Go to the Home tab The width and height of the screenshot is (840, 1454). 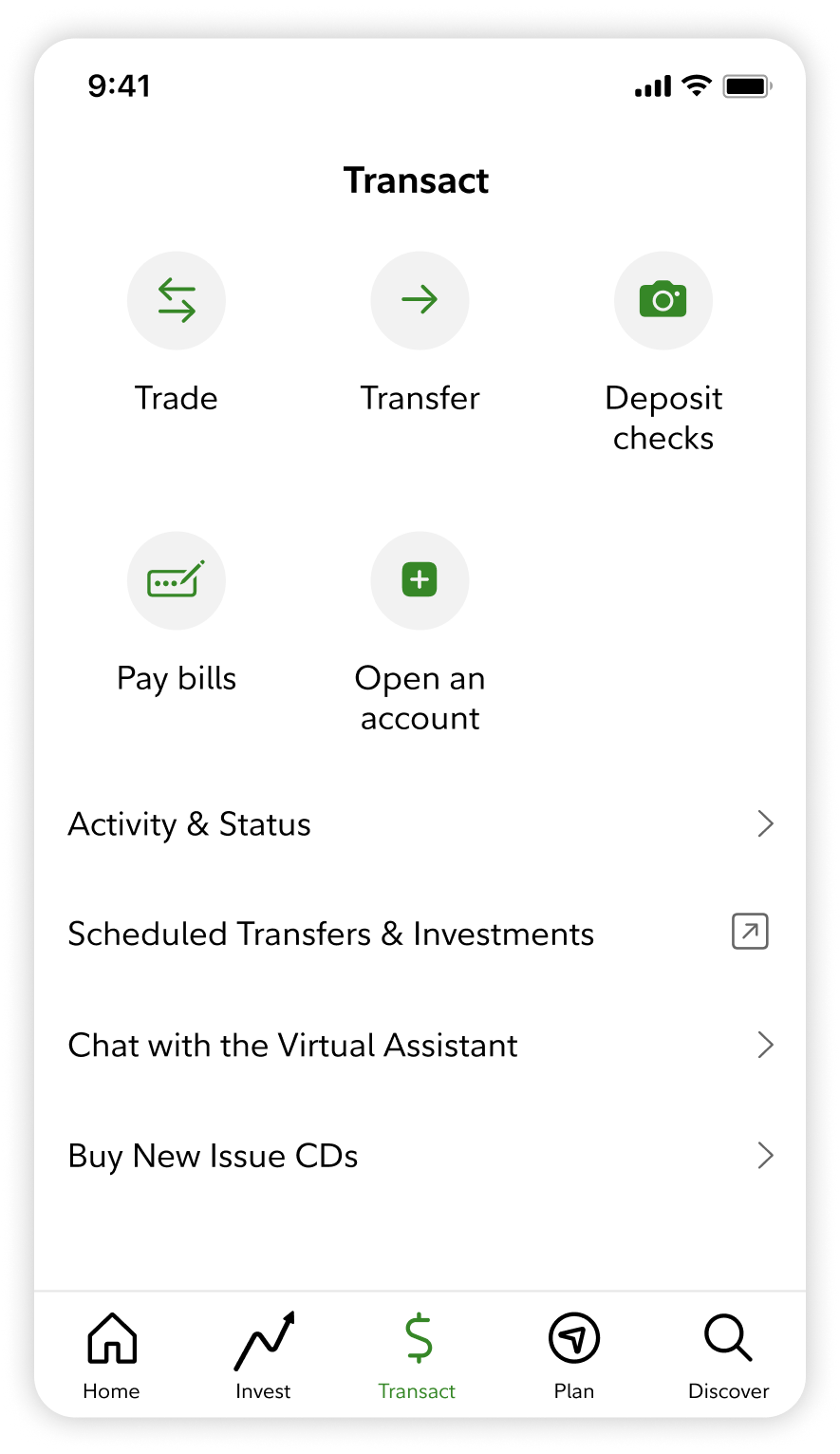click(112, 1355)
